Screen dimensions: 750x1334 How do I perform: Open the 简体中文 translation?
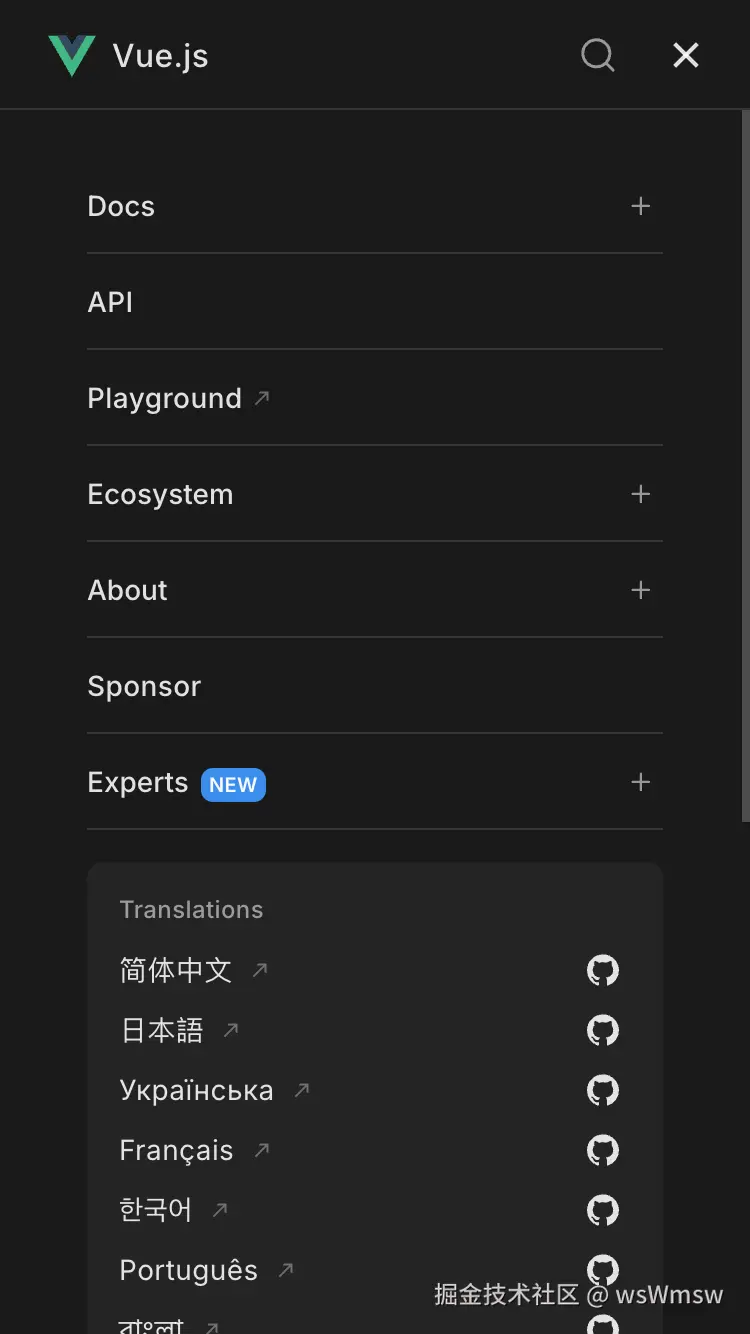click(x=175, y=970)
